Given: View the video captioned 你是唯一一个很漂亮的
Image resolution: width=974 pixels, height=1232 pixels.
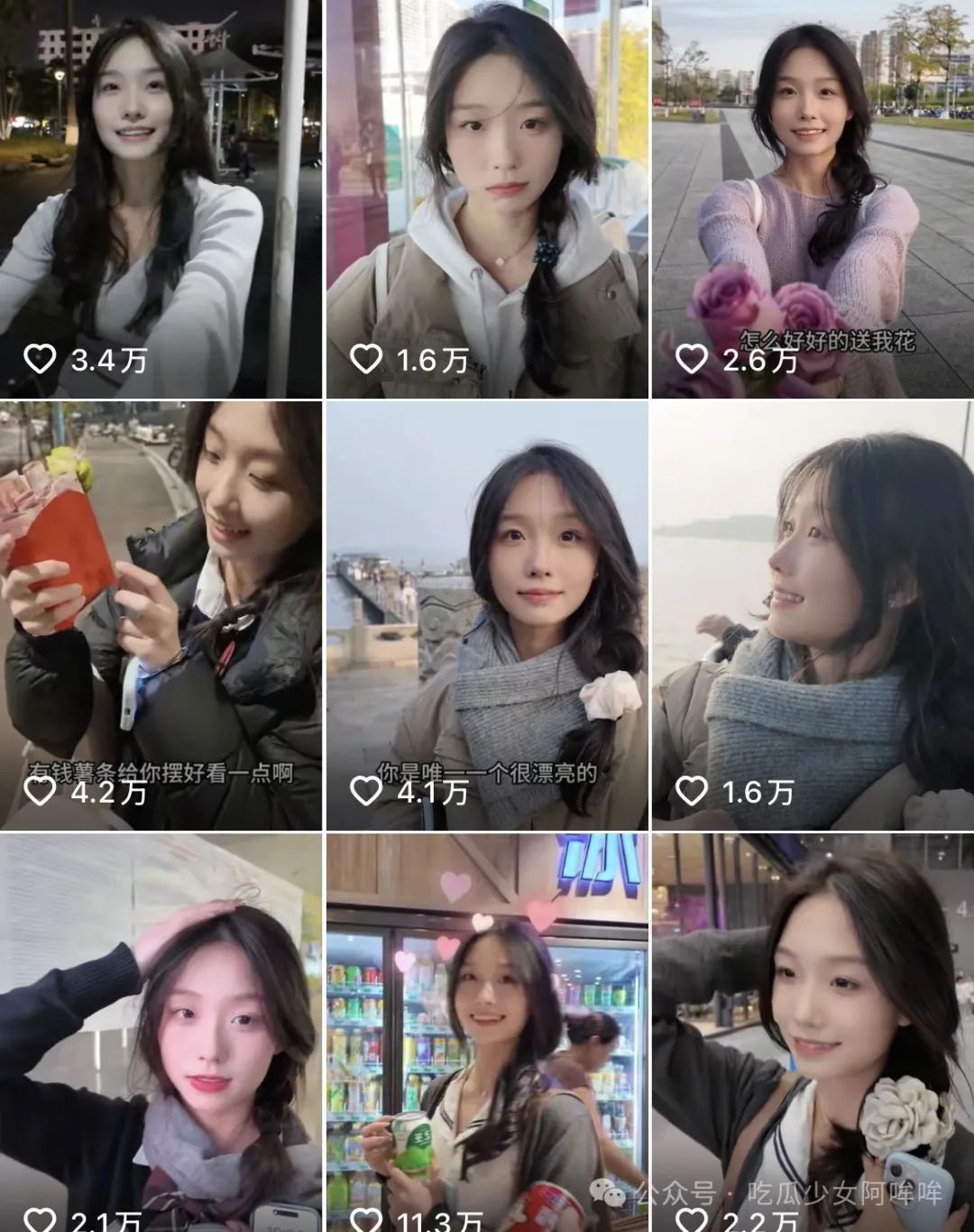Looking at the screenshot, I should tap(487, 615).
